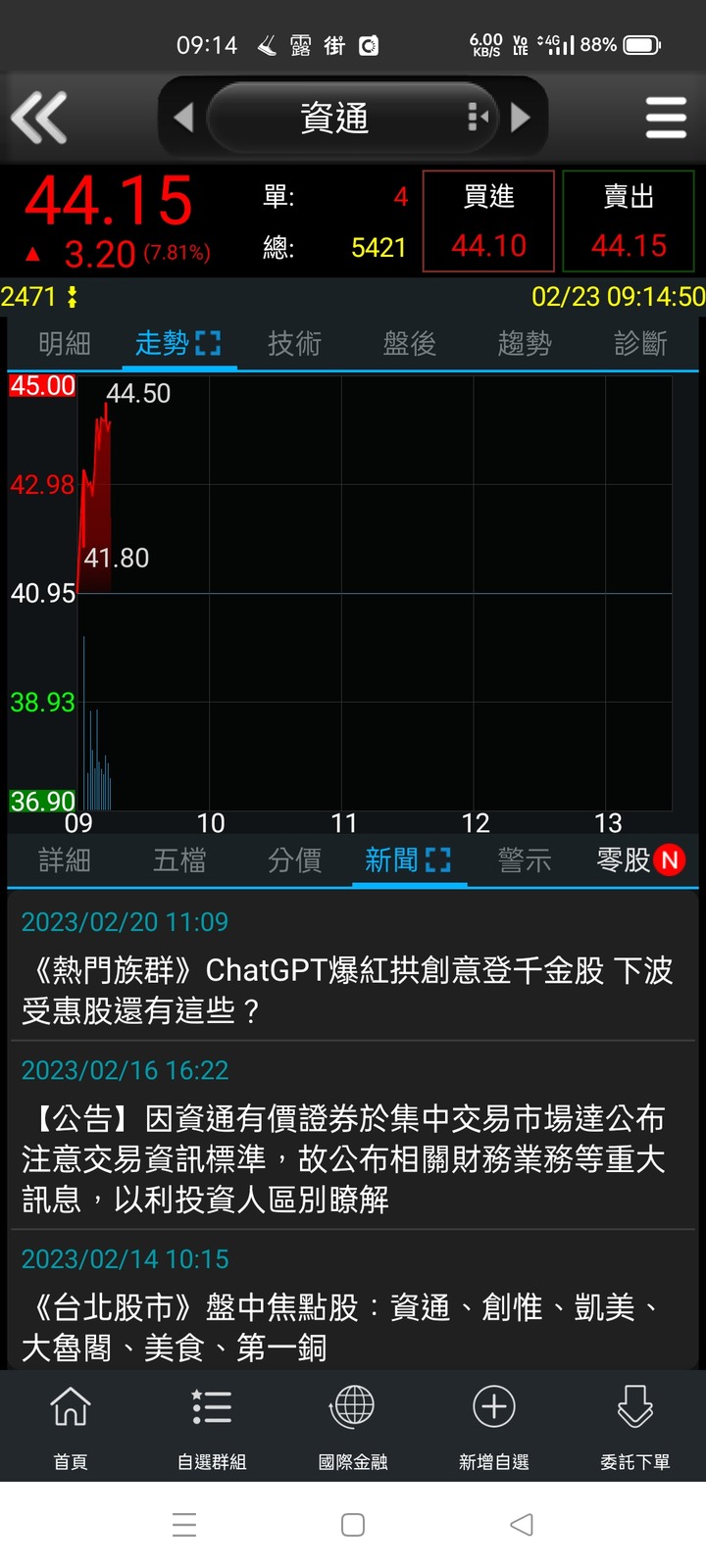This screenshot has height=1568, width=706.
Task: Switch to the 技術 tab
Action: click(x=294, y=344)
